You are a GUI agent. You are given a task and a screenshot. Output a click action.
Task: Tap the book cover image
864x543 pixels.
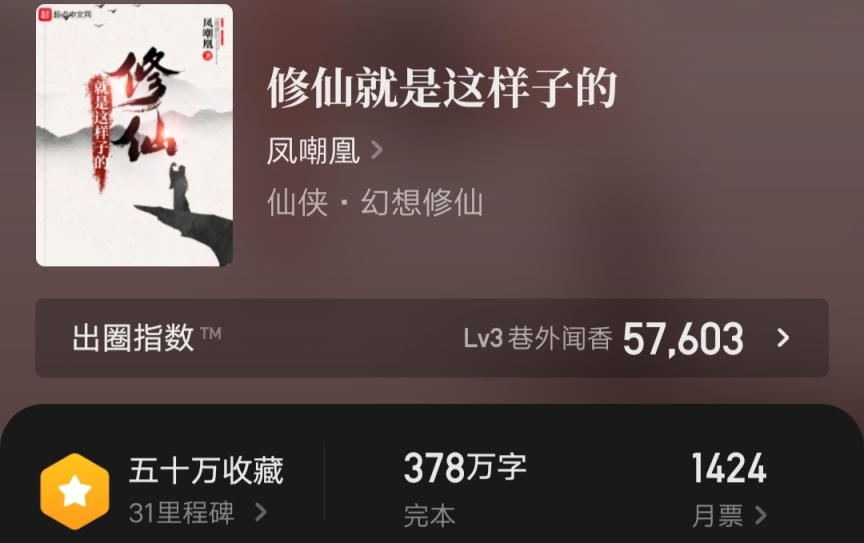(134, 135)
